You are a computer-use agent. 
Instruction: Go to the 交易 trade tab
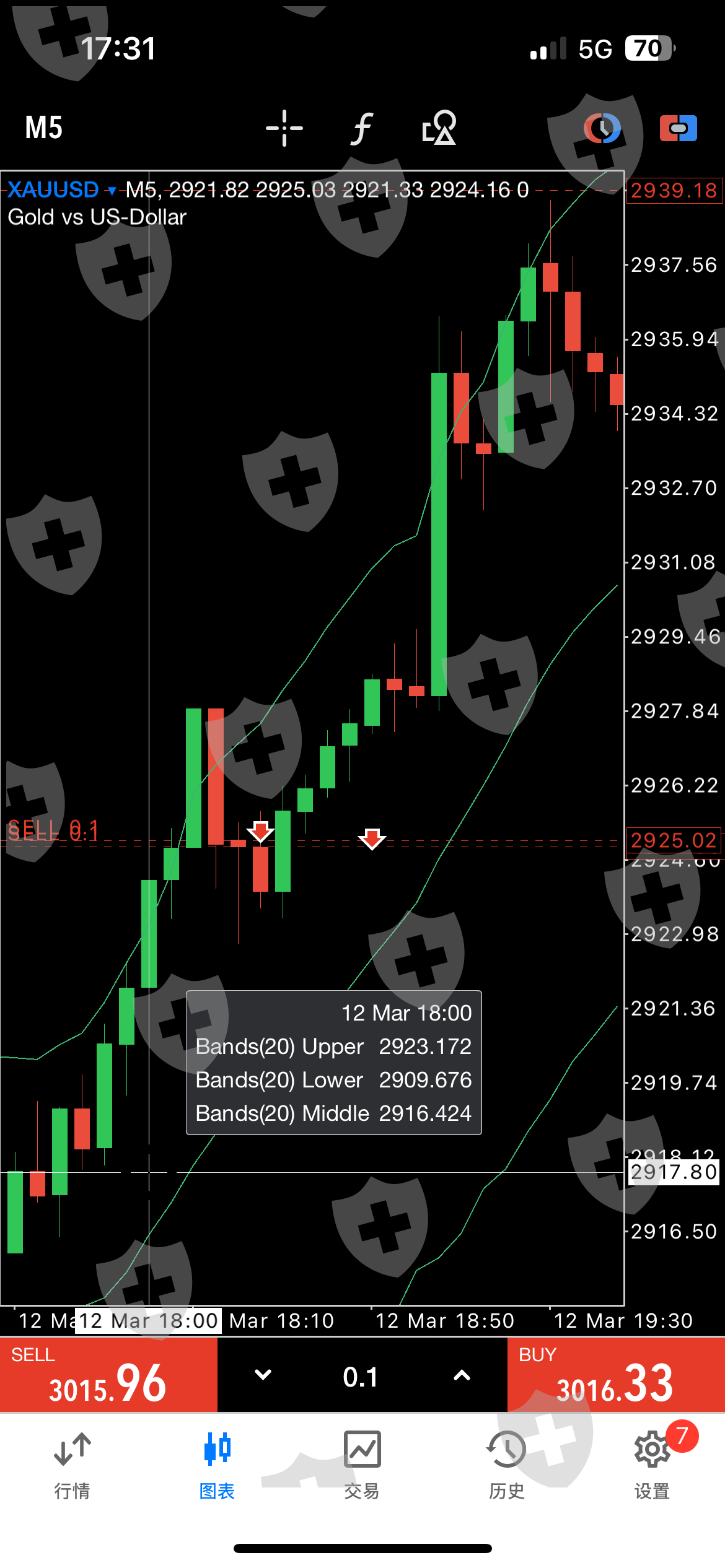362,1465
